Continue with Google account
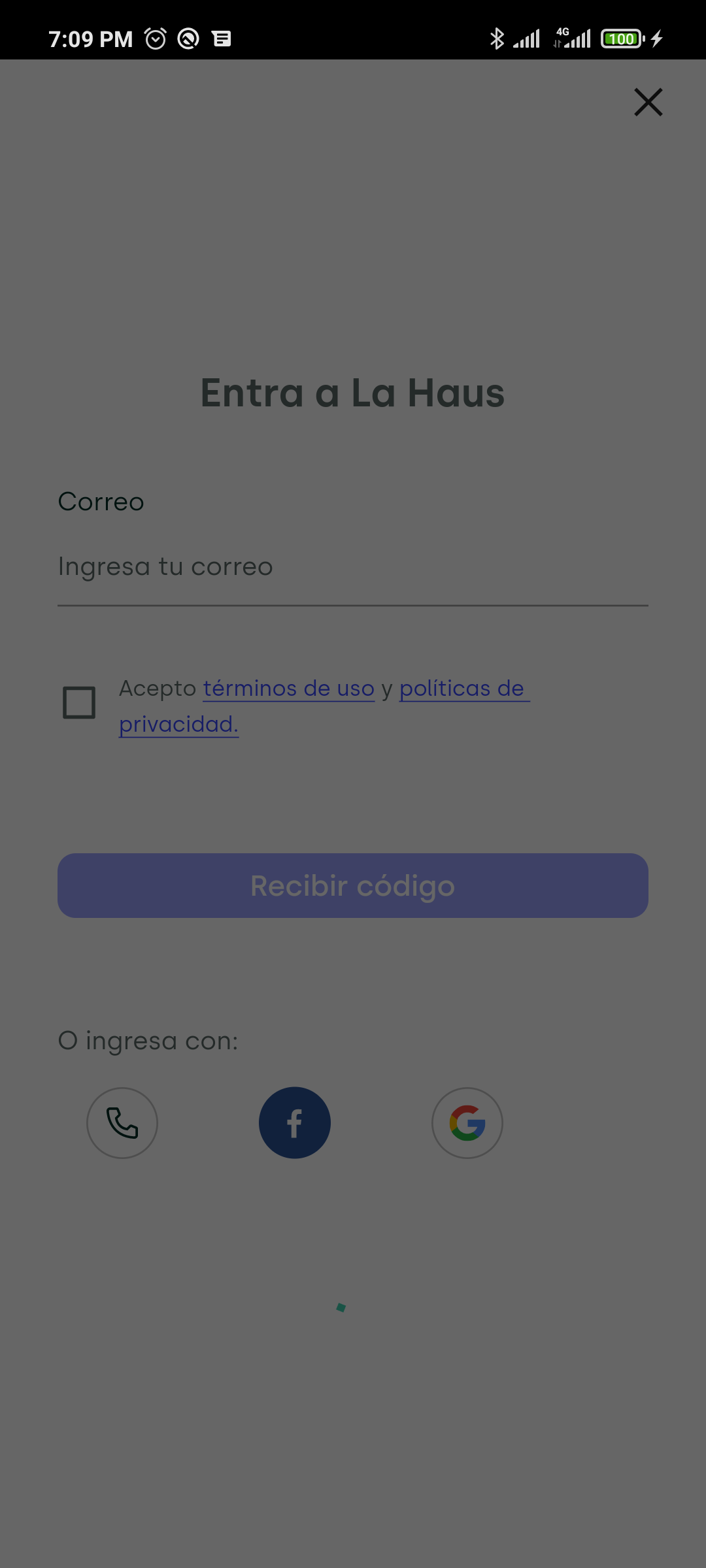This screenshot has height=1568, width=706. click(467, 1122)
